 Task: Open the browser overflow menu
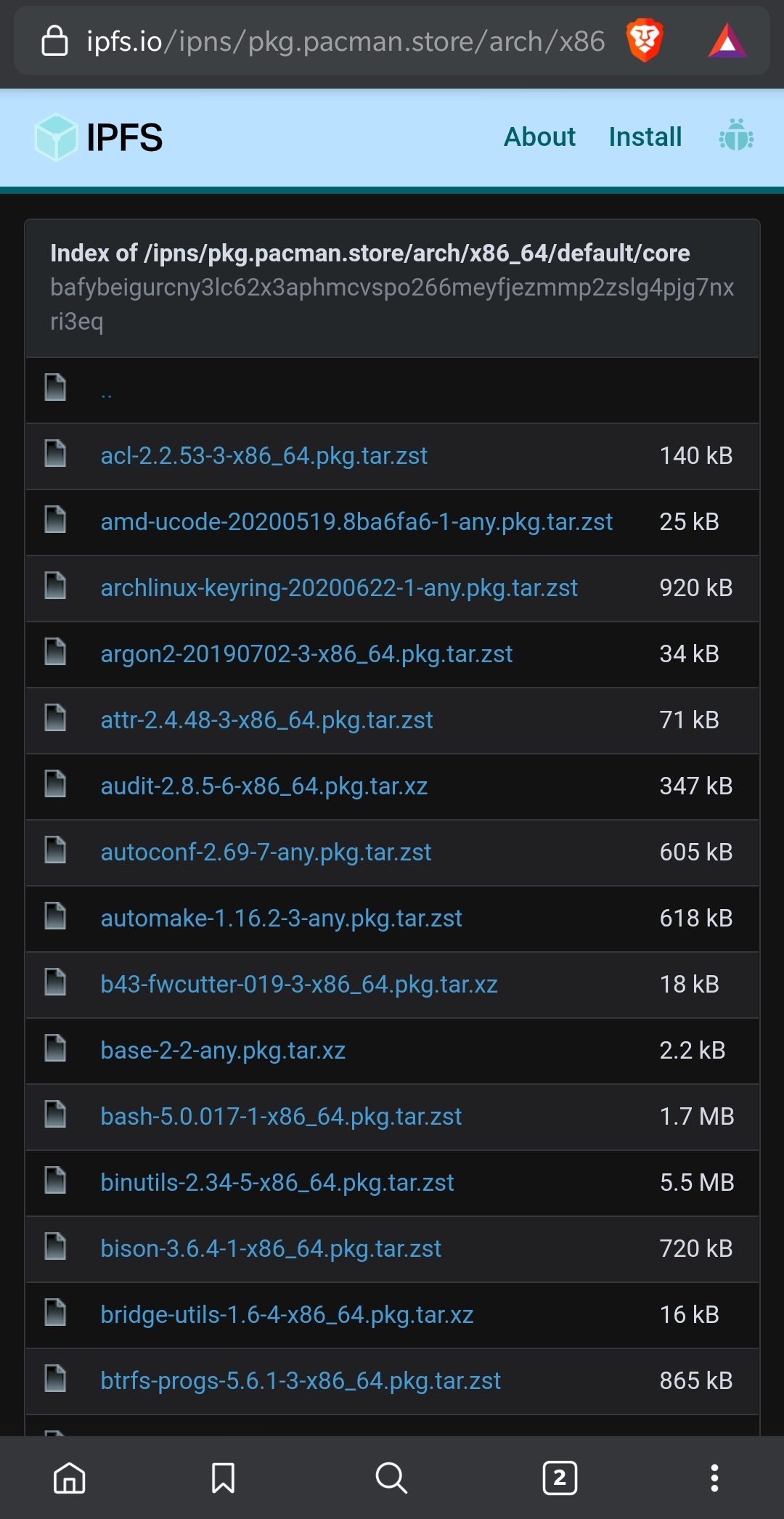714,1478
